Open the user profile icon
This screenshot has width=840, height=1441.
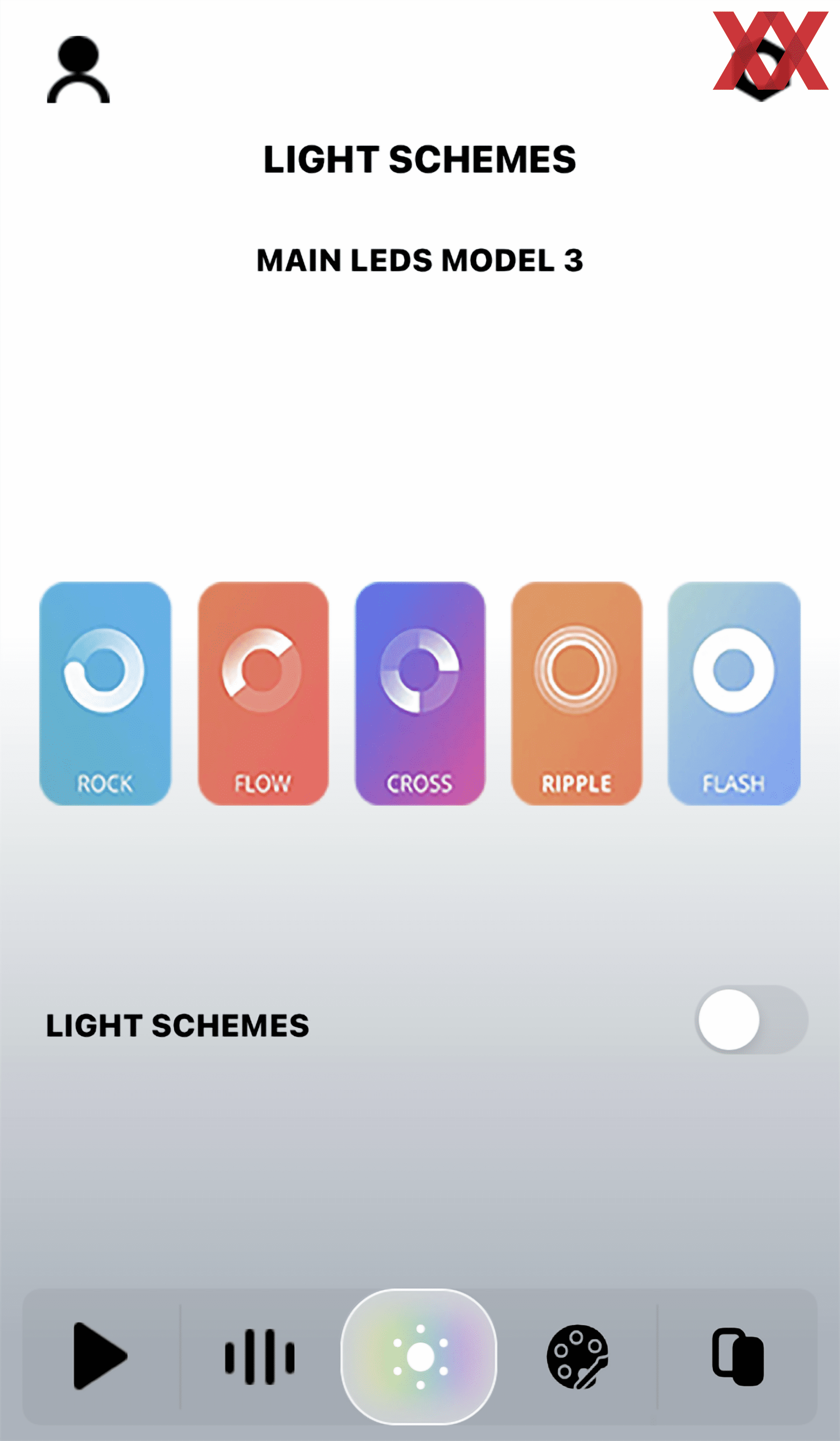78,70
